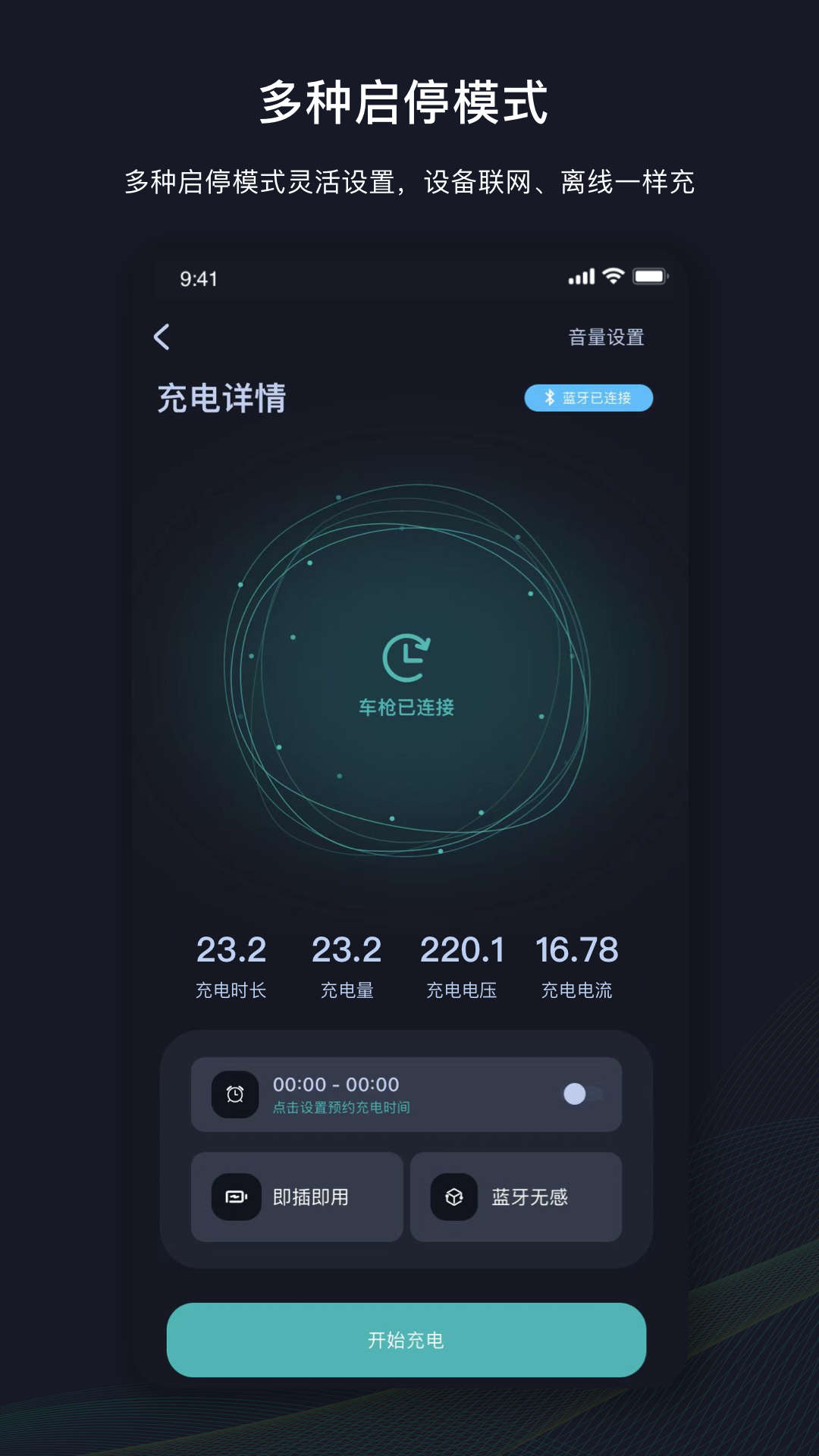Tap the 充电时长 reading 23.2
The width and height of the screenshot is (819, 1456).
(234, 949)
